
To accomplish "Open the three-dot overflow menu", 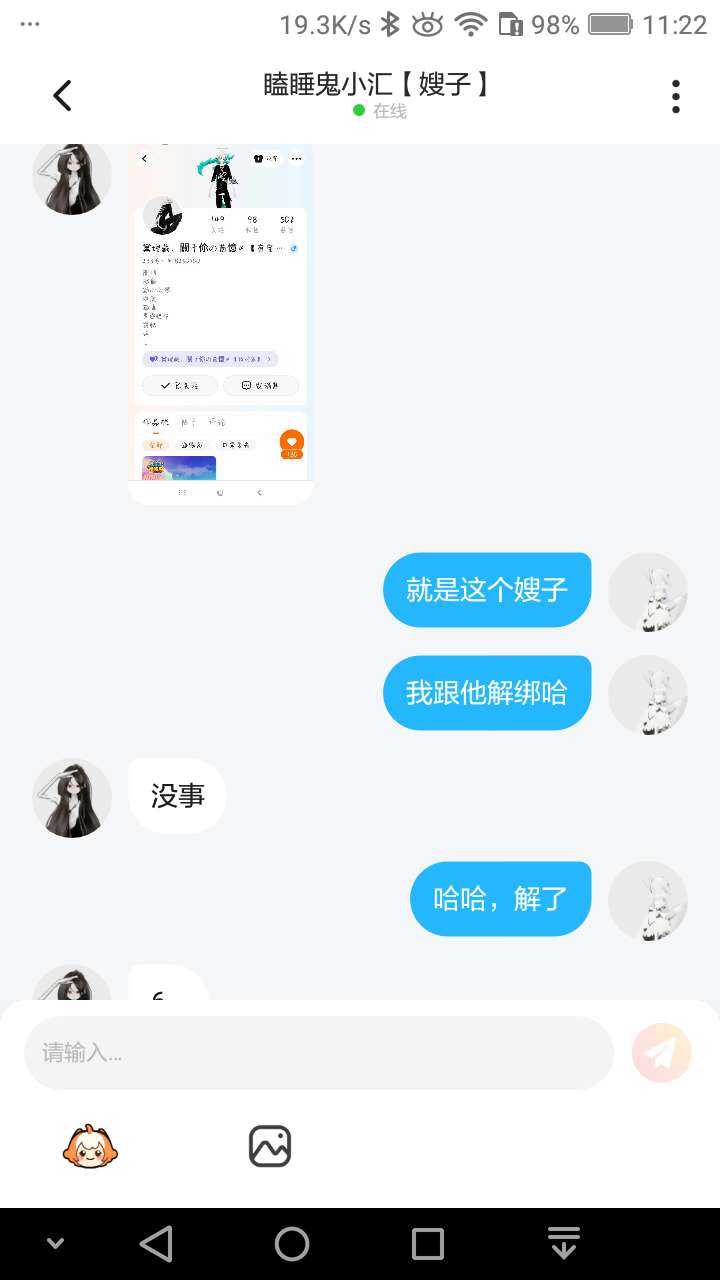I will click(676, 96).
